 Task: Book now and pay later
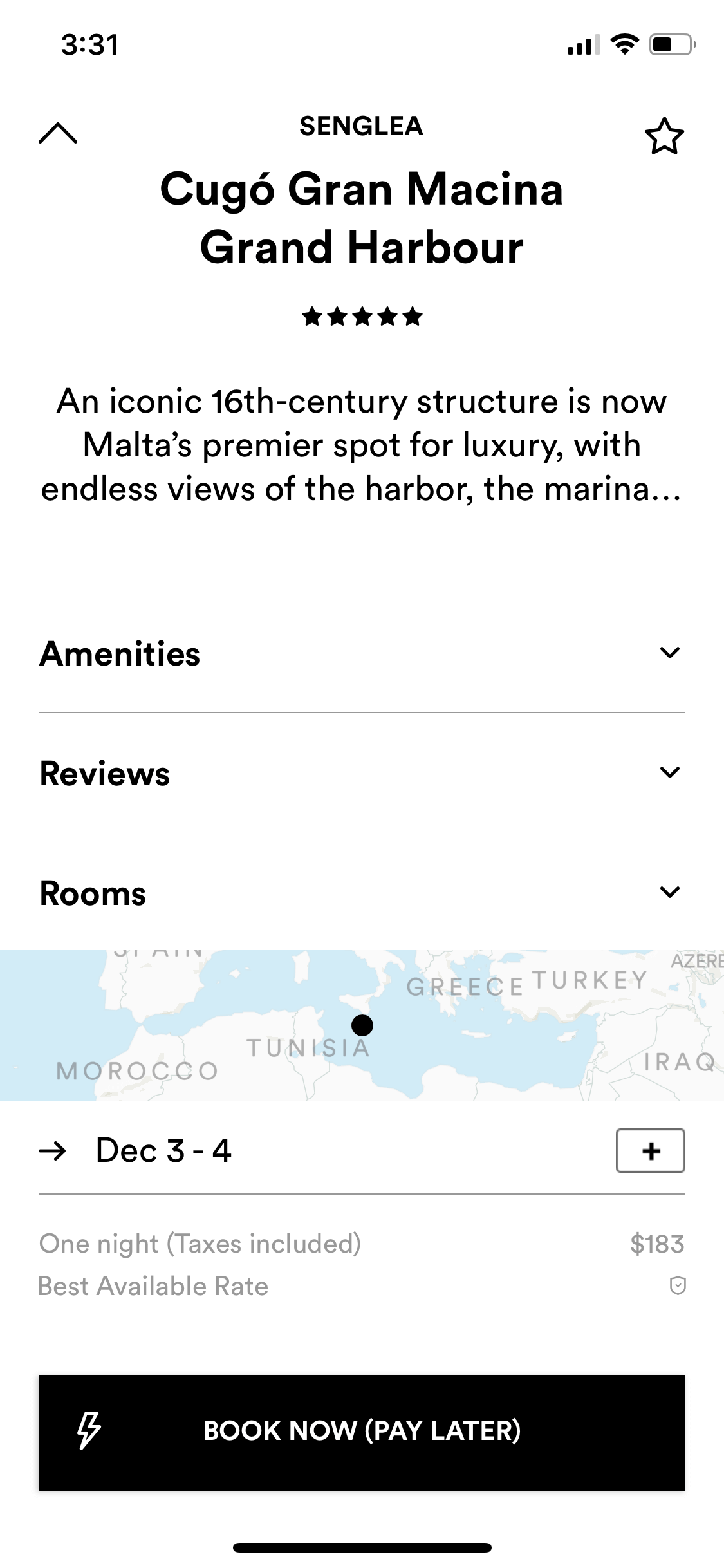tap(362, 1432)
